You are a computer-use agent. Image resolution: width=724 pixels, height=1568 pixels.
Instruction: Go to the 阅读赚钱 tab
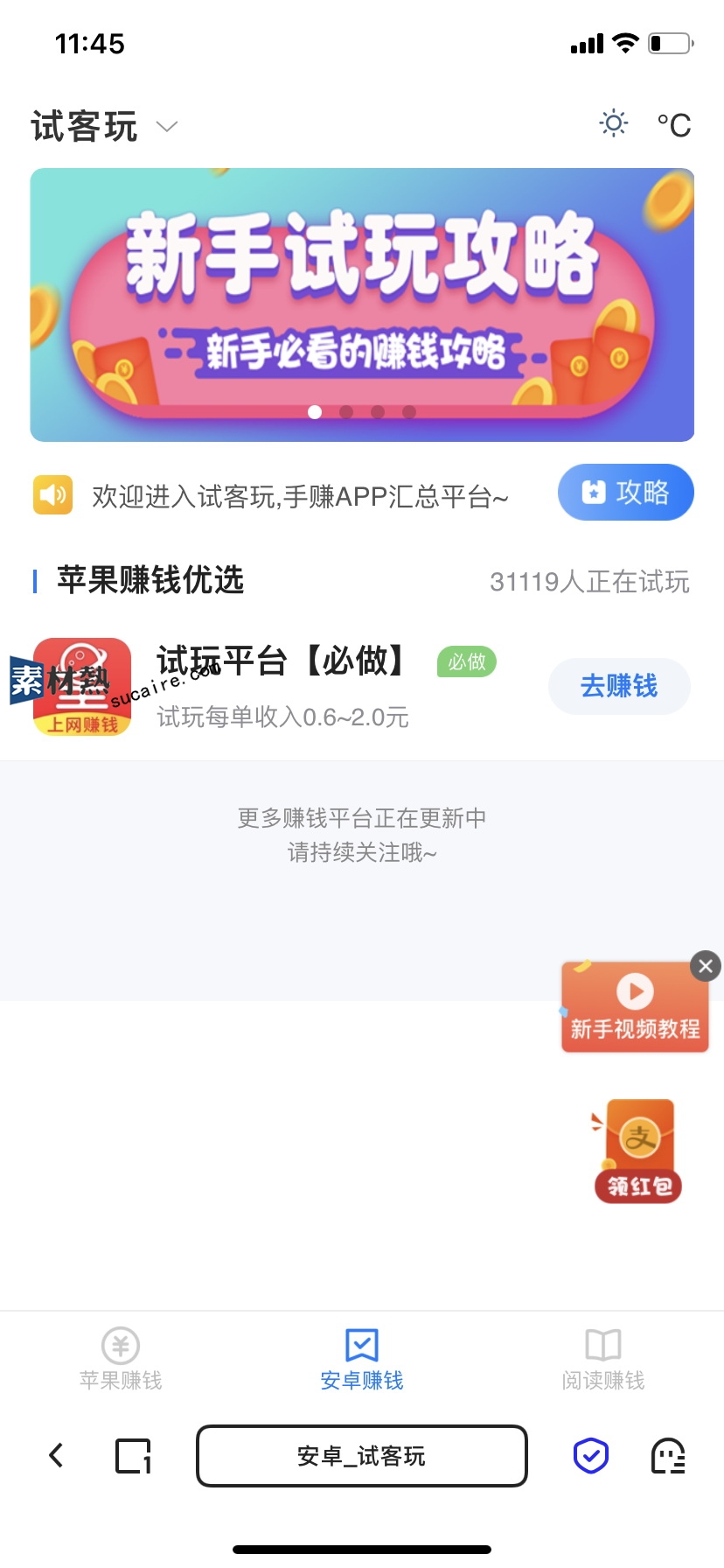pyautogui.click(x=603, y=1359)
